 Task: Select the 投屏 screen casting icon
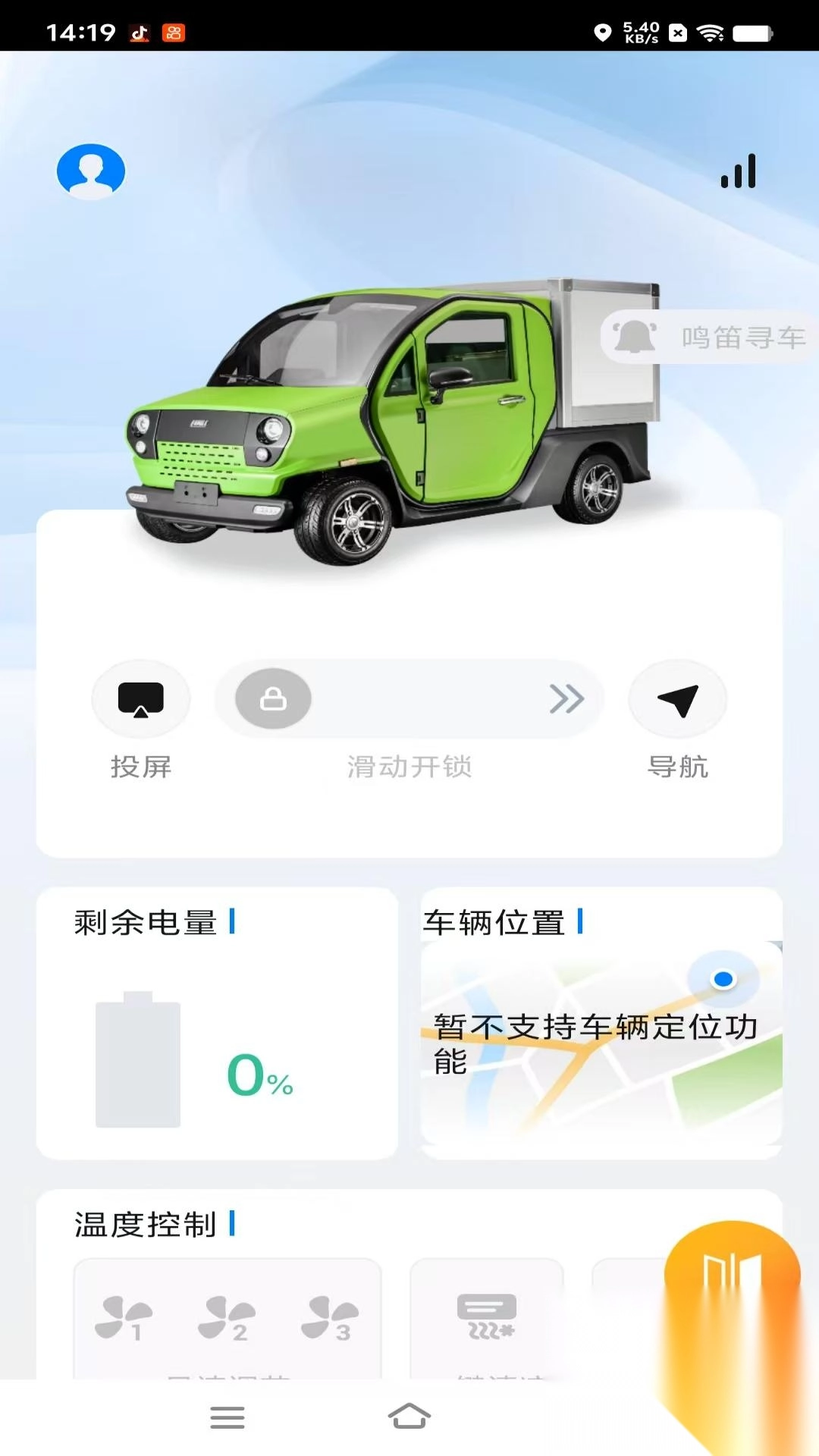[x=141, y=698]
